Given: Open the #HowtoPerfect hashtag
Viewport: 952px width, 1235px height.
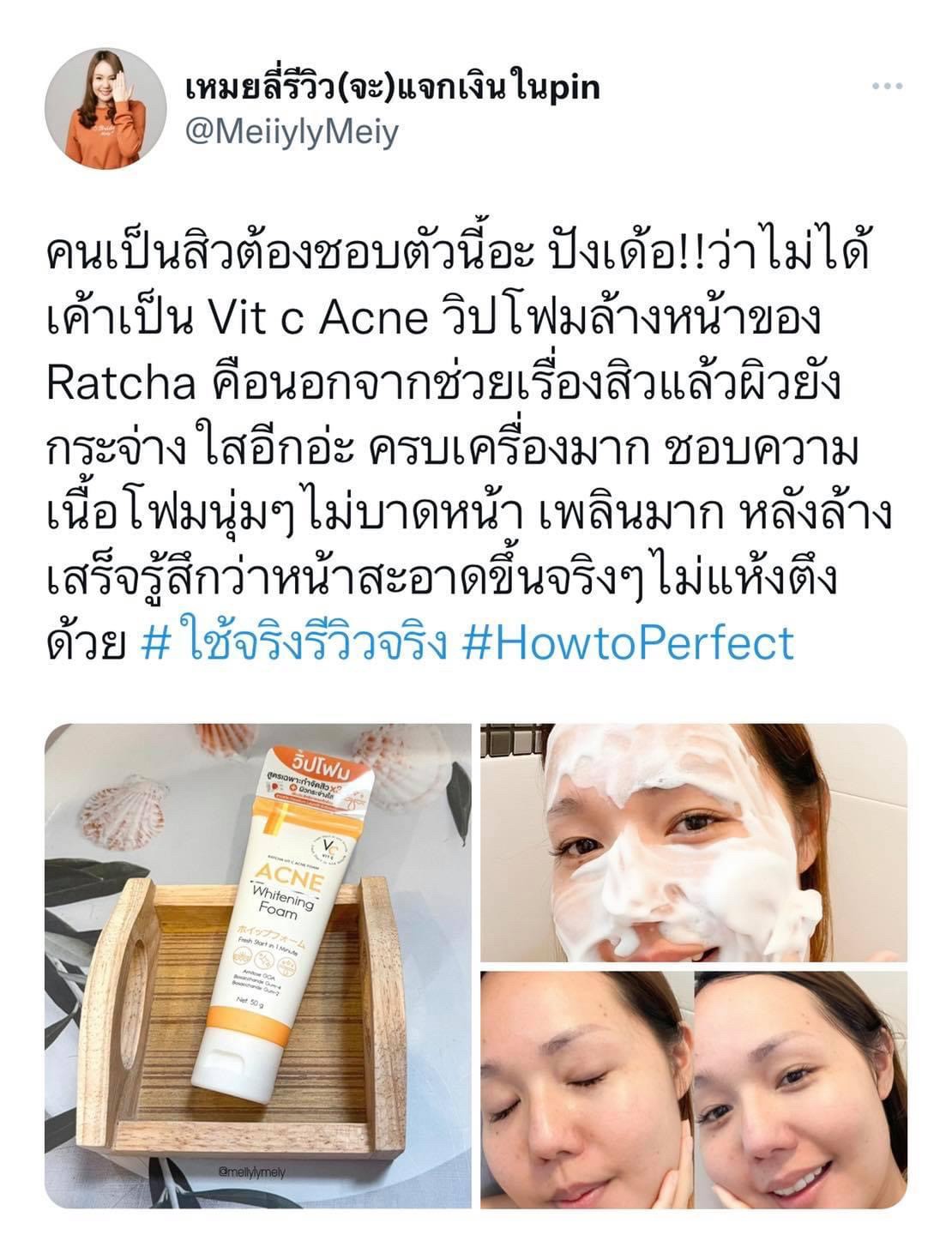Looking at the screenshot, I should tap(628, 642).
